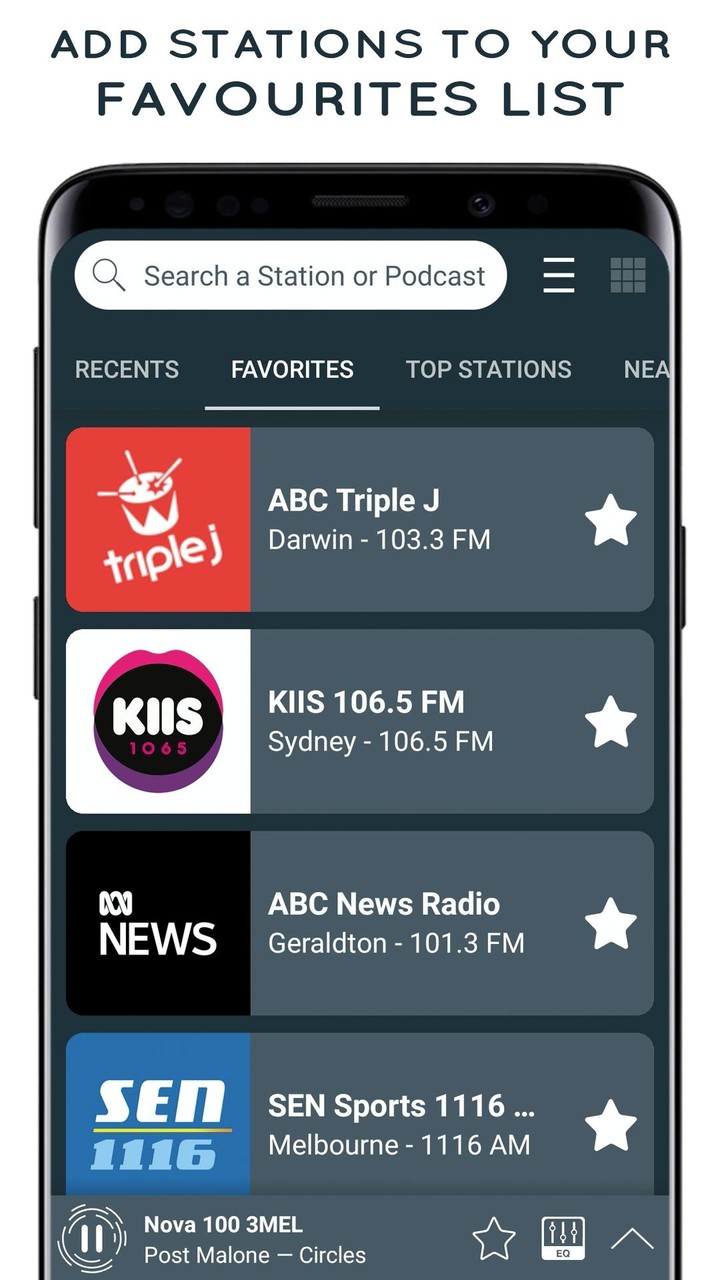This screenshot has width=720, height=1280.
Task: Select the FAVORITES tab
Action: 291,369
